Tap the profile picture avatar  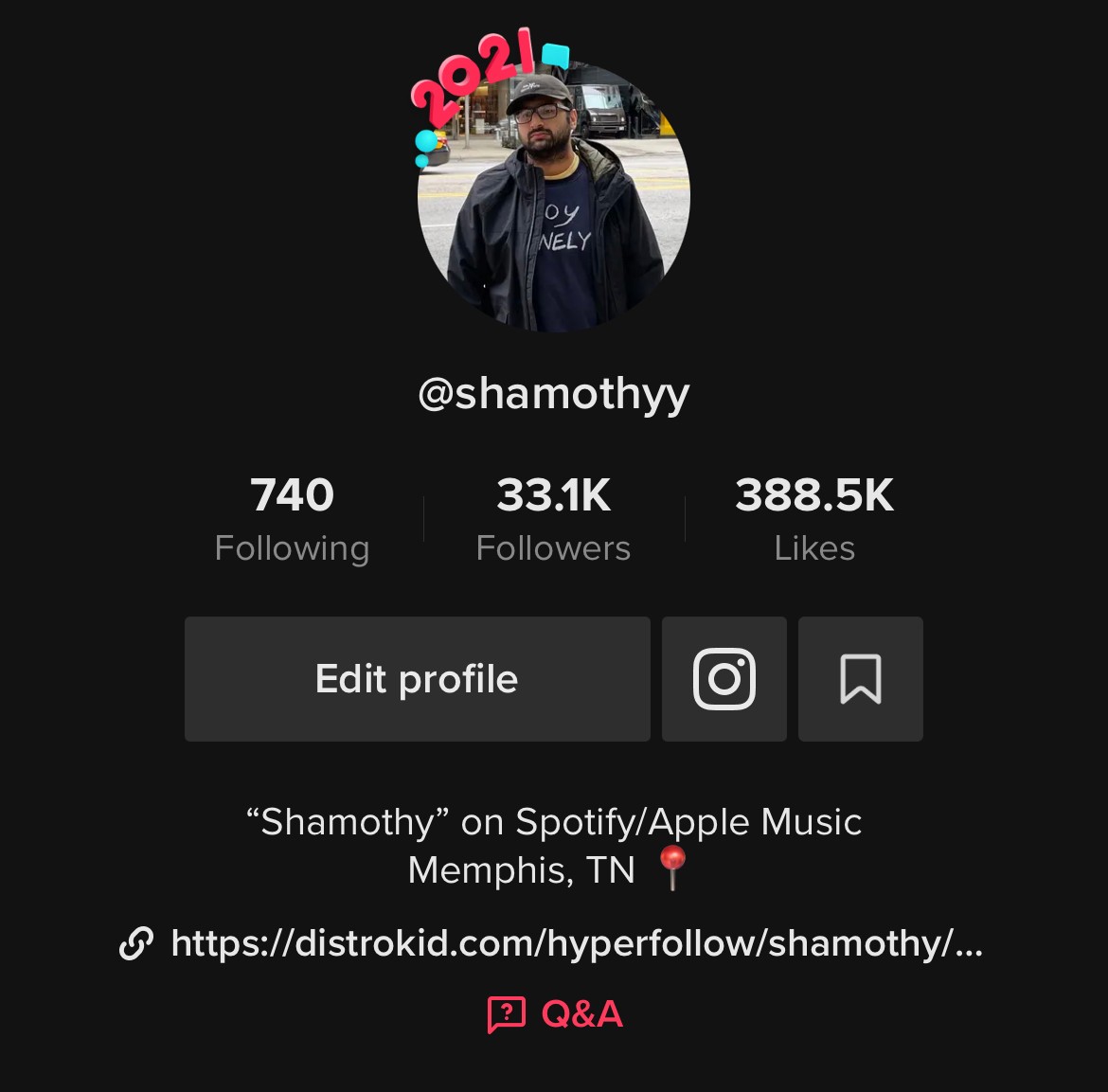click(554, 196)
